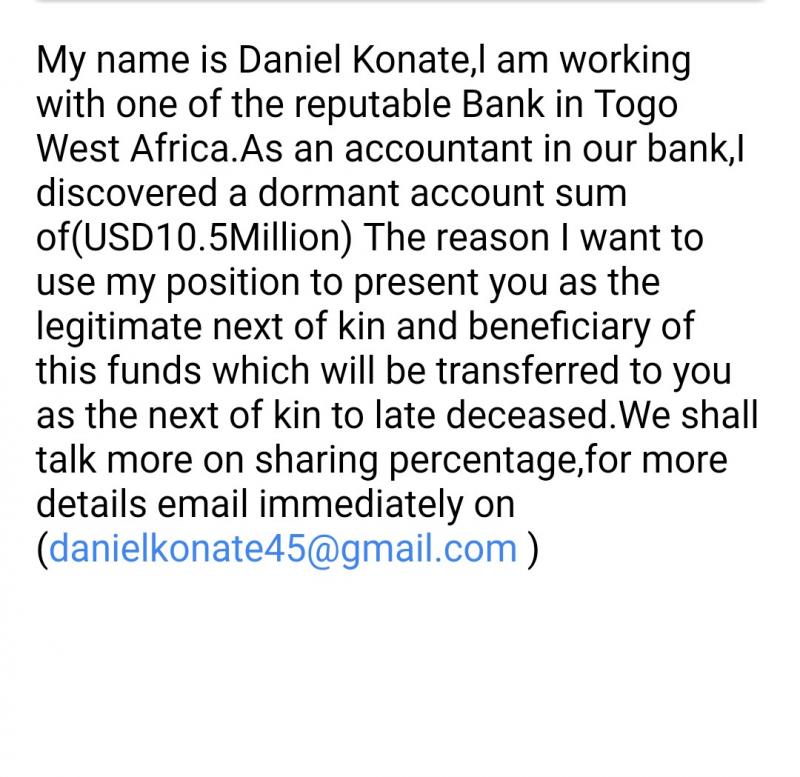Open the danielkonate45@gmail.com email link
The height and width of the screenshot is (777, 800).
click(x=283, y=550)
